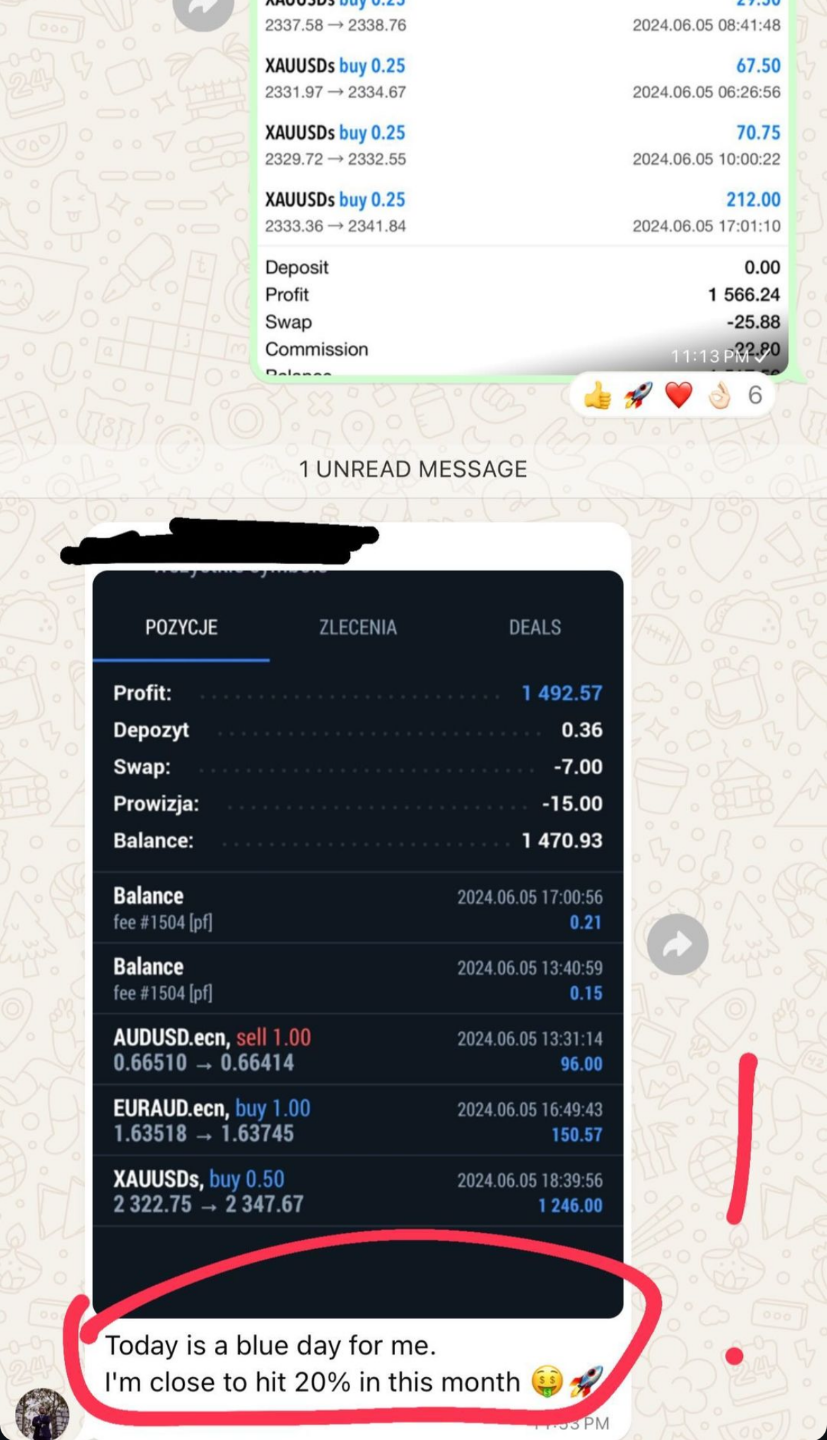Forward the top XAUUSDs trade image
Viewport: 827px width, 1440px height.
click(203, 10)
